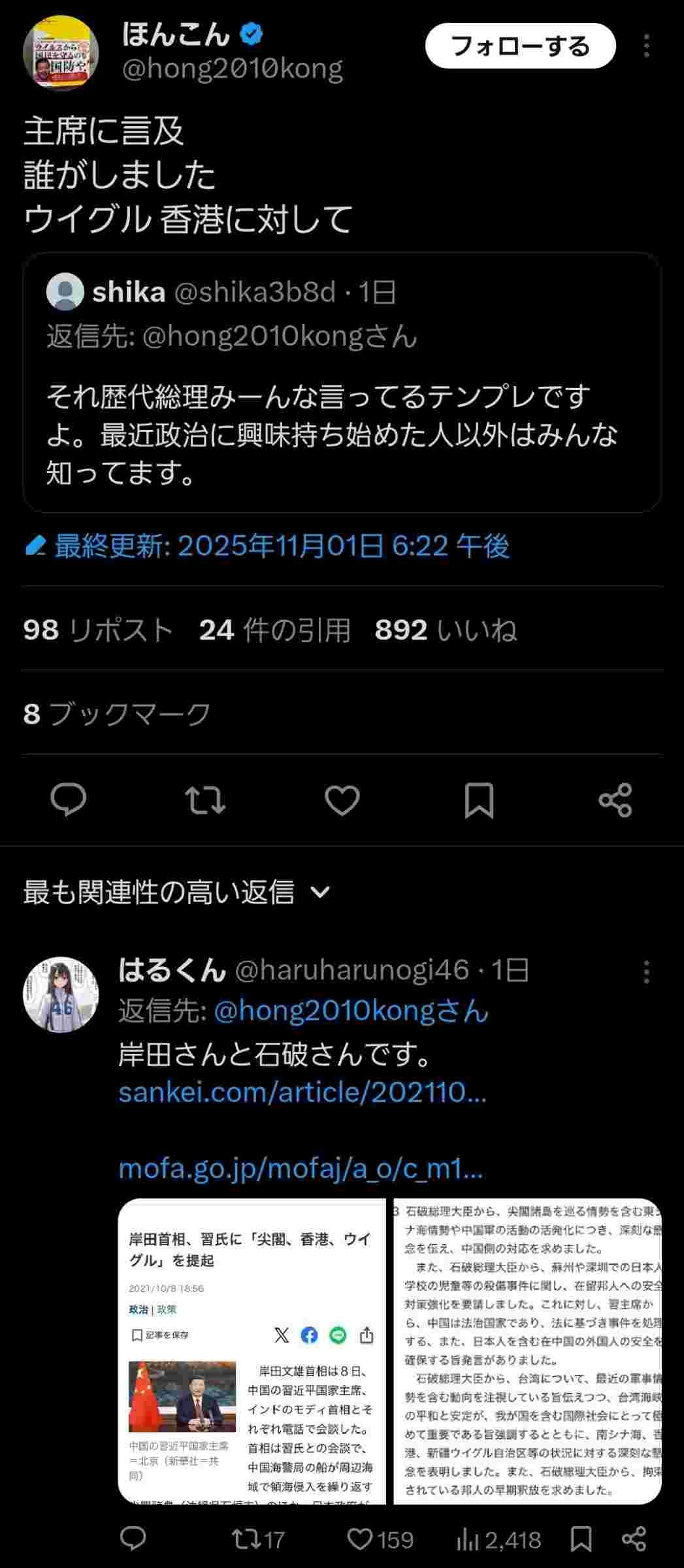
Task: Reply to ほんこん's main post
Action: click(69, 800)
